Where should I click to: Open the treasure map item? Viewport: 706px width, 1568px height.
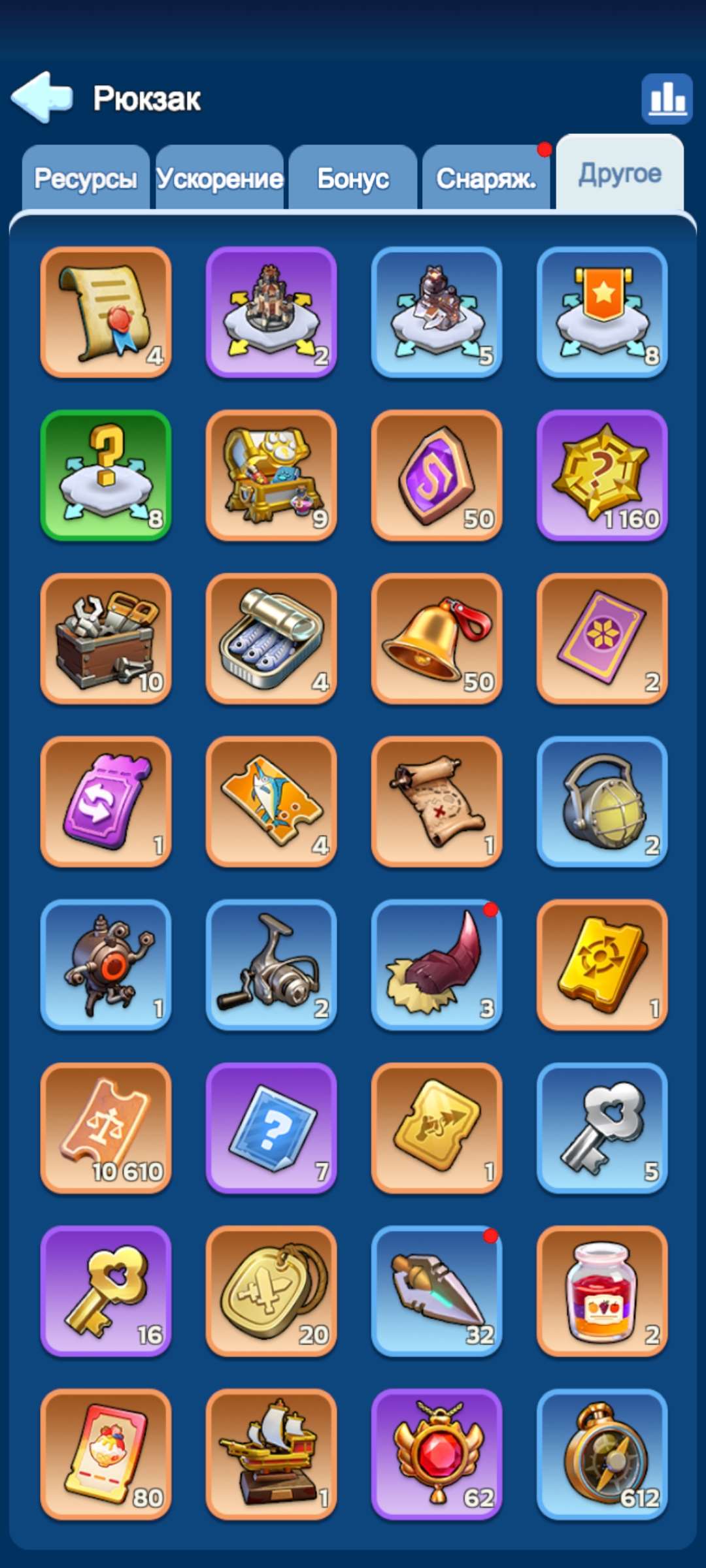[437, 802]
